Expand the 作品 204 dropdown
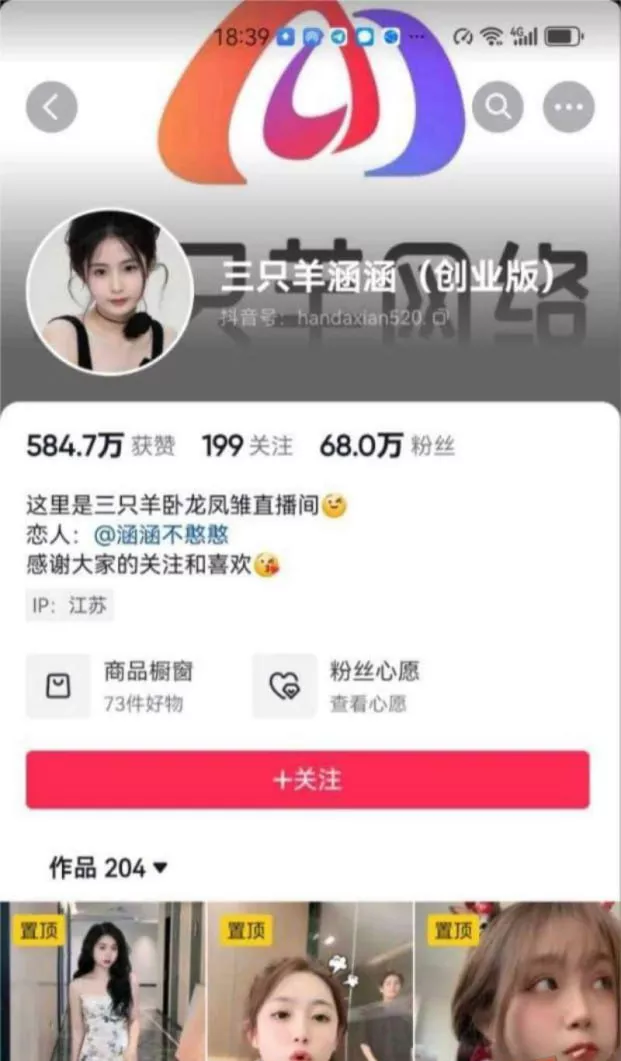The width and height of the screenshot is (621, 1061). [x=109, y=868]
